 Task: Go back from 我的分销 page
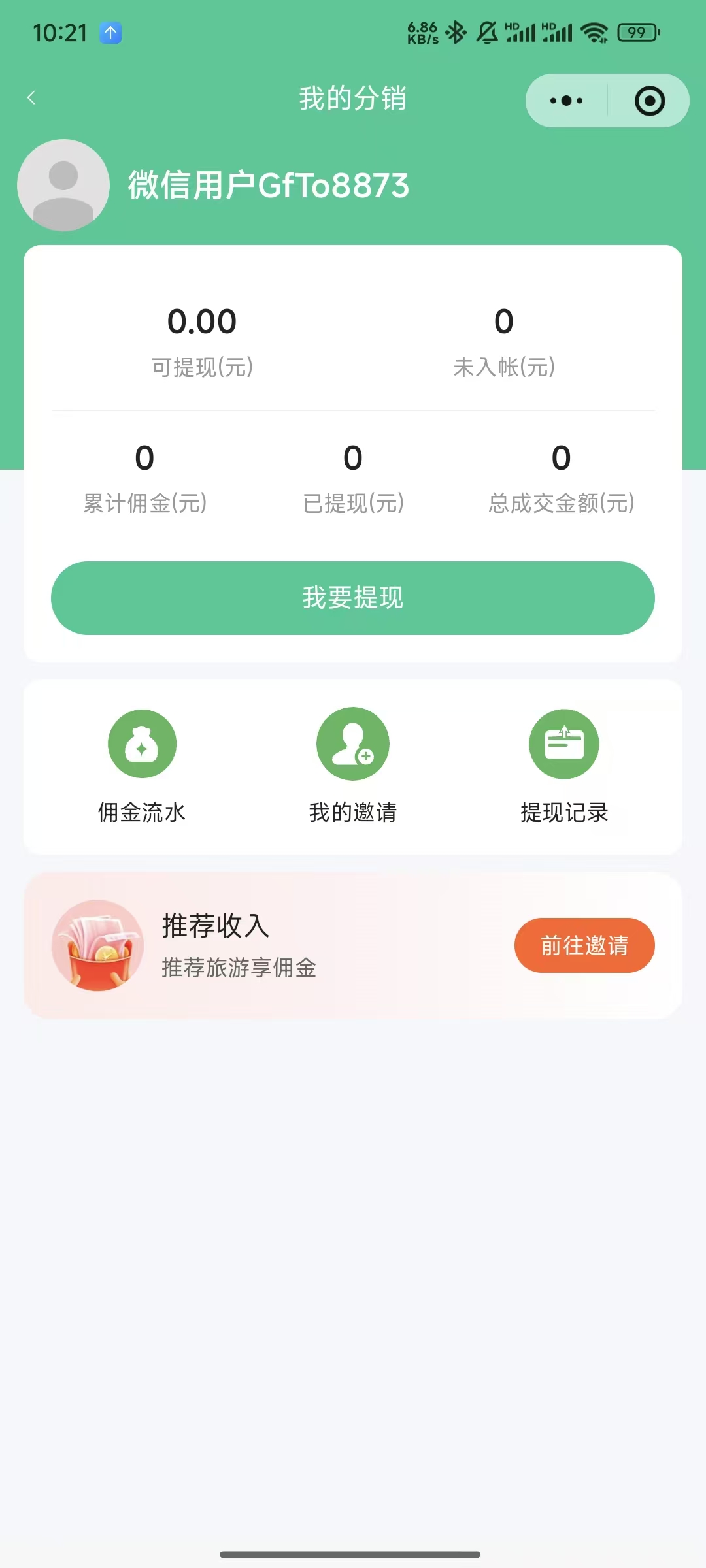point(31,98)
